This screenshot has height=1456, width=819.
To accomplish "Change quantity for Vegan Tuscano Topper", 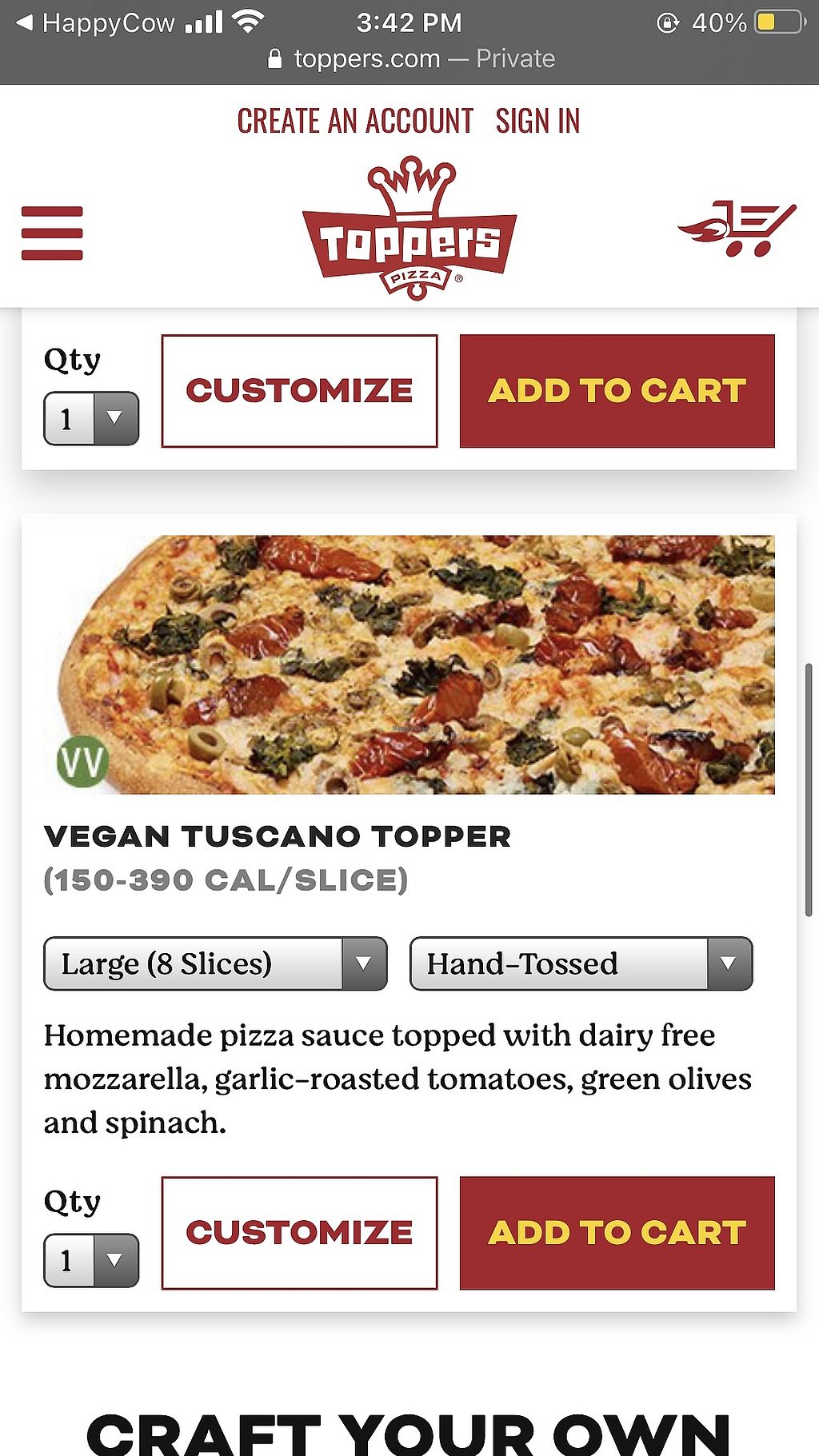I will (x=91, y=1260).
